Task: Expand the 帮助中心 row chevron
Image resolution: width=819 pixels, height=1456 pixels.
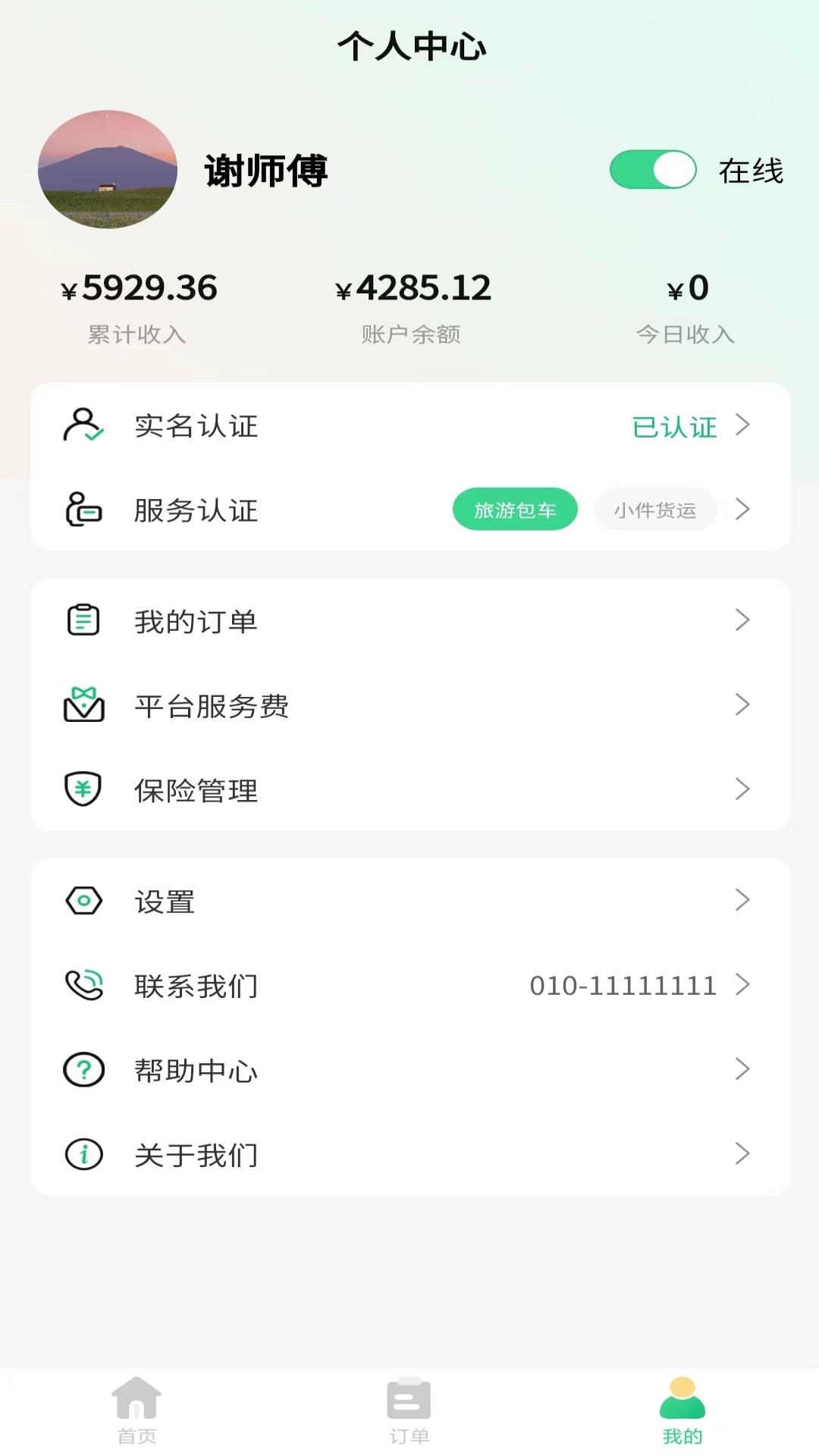Action: 743,1069
